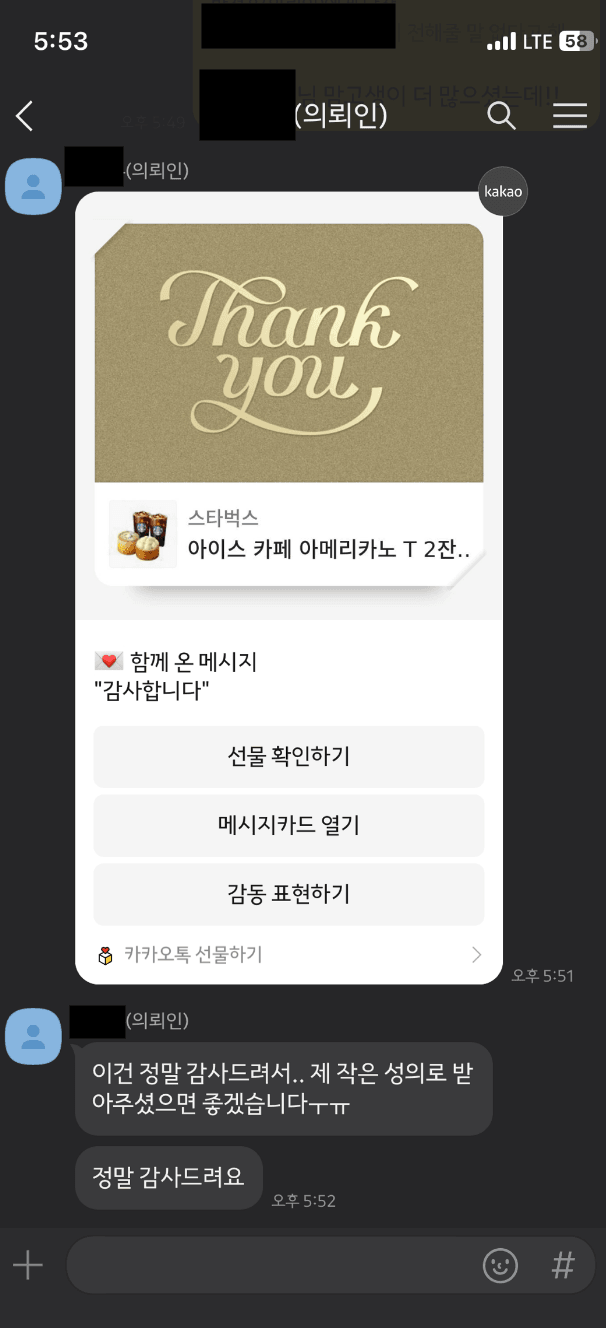Screen dimensions: 606x1328
Task: Focus the message input field
Action: (x=270, y=1266)
